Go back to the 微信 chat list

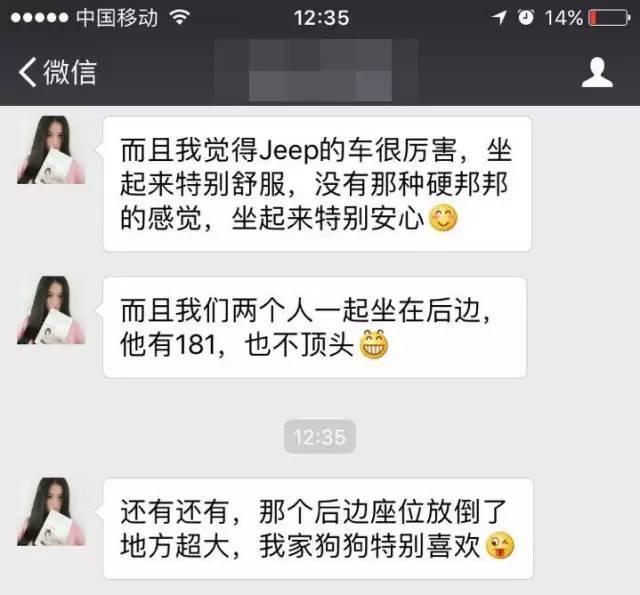coord(57,72)
